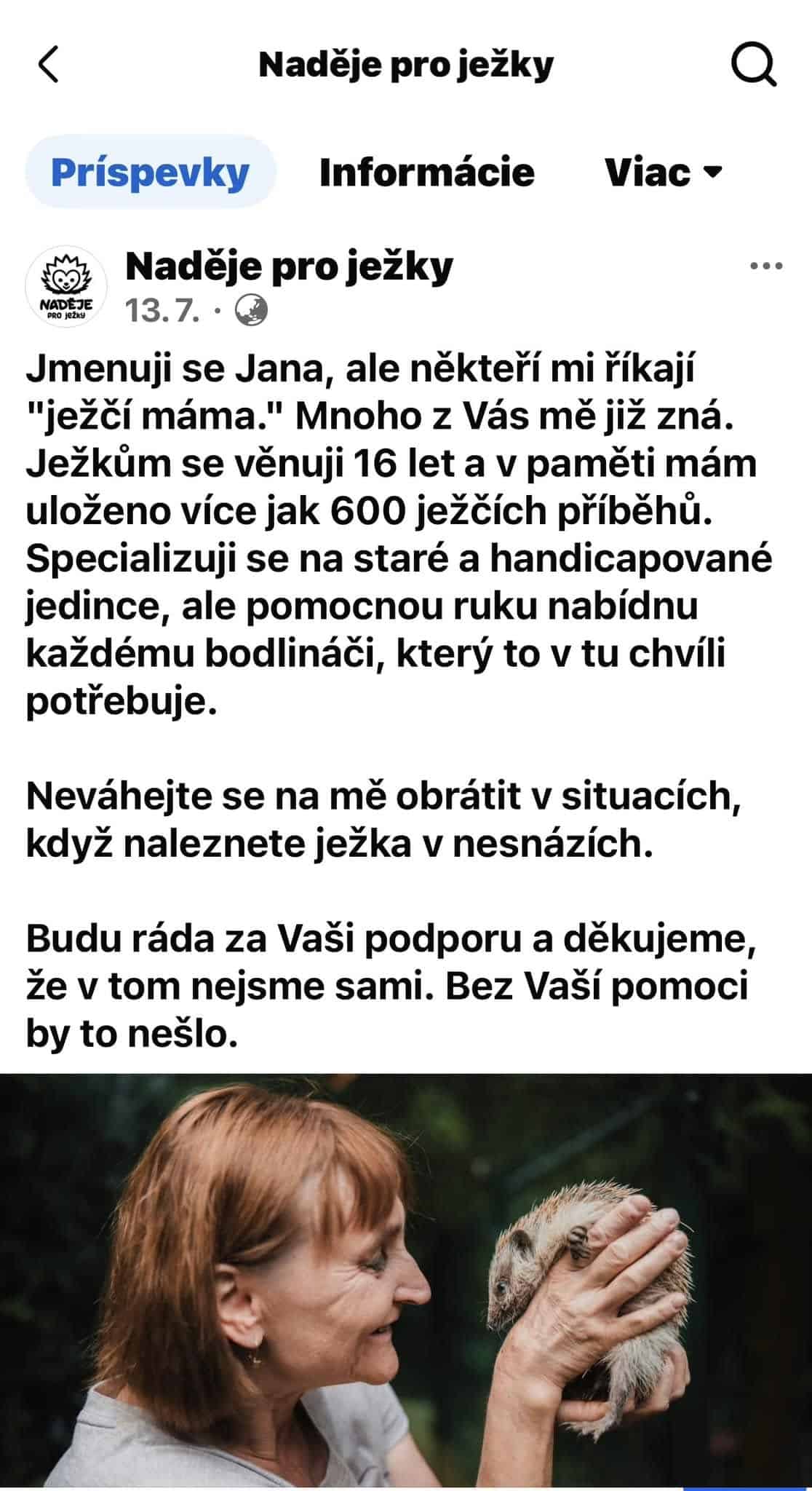812x1491 pixels.
Task: Search the Naděje pro ježky page
Action: point(753,66)
